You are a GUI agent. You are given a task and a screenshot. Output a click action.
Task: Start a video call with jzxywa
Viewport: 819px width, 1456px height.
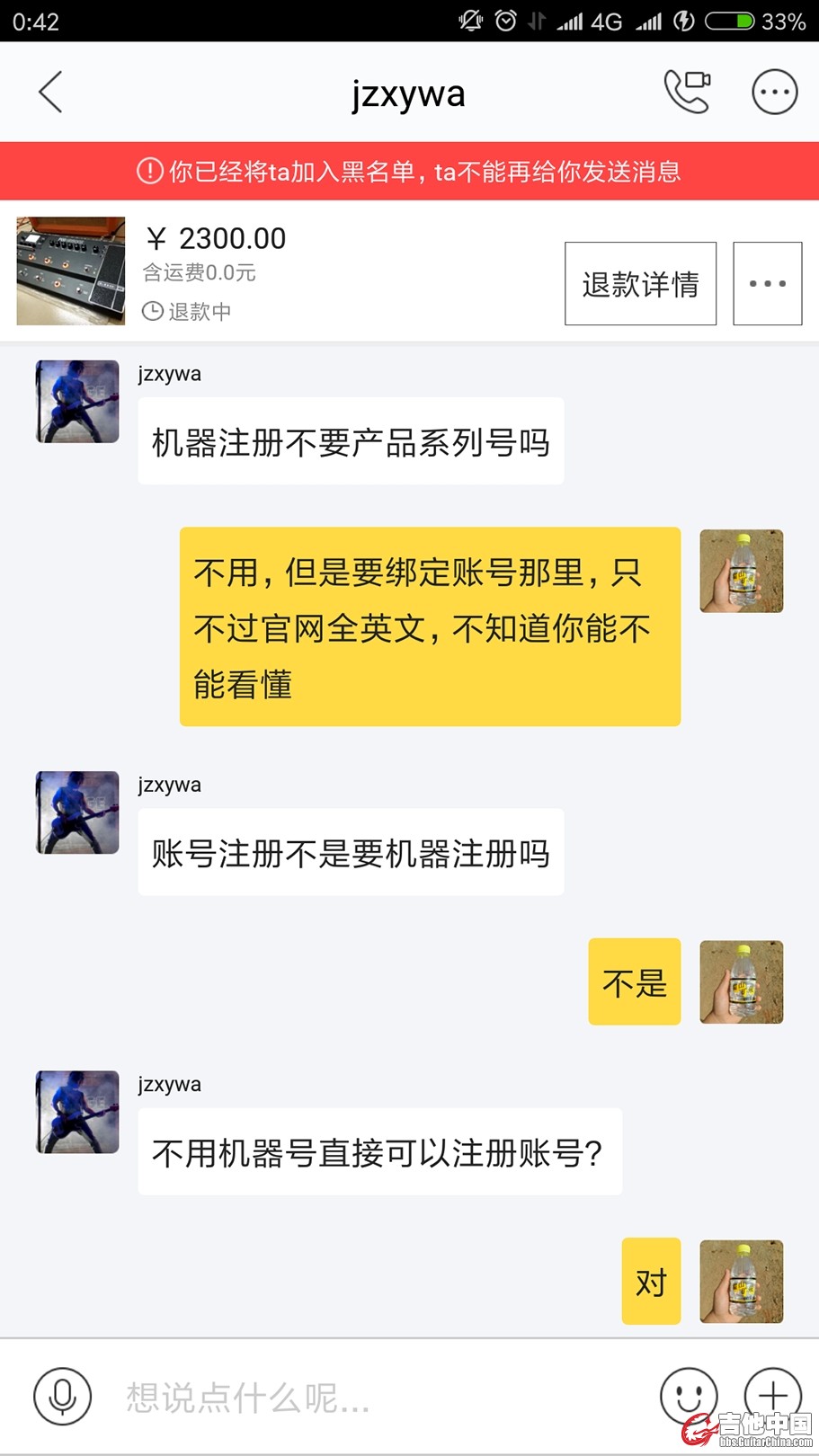click(x=687, y=92)
